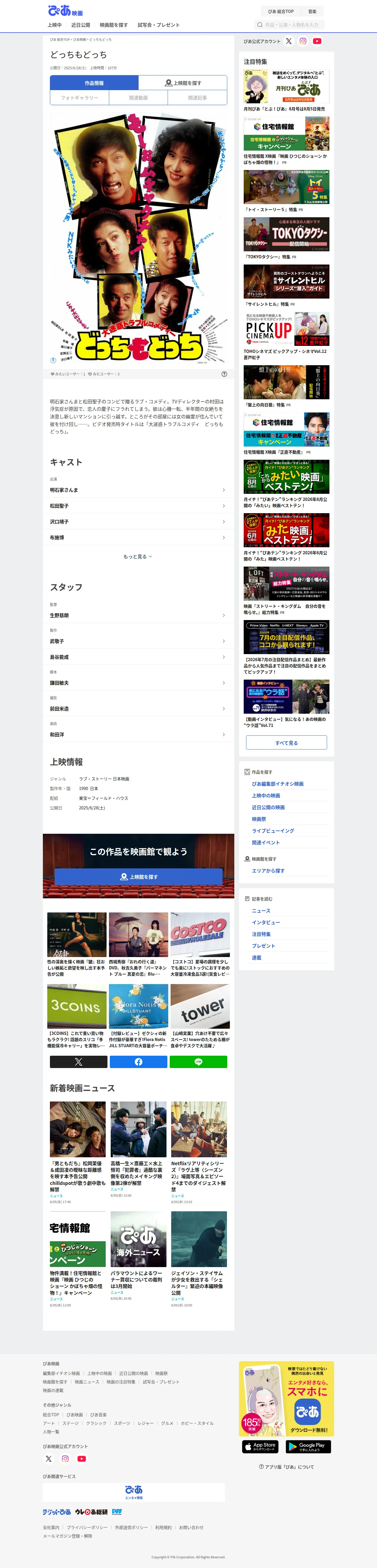Open cast member 松田聖子
The width and height of the screenshot is (377, 1568).
(138, 506)
